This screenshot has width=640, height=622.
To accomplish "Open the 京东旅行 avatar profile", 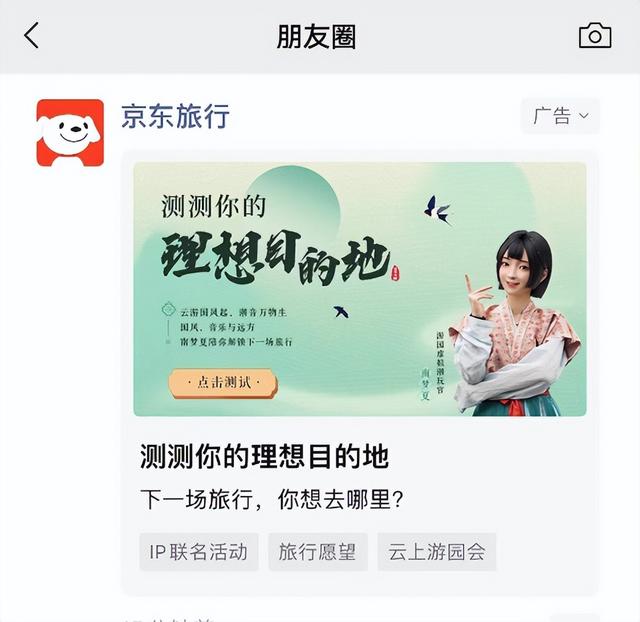I will [x=70, y=132].
